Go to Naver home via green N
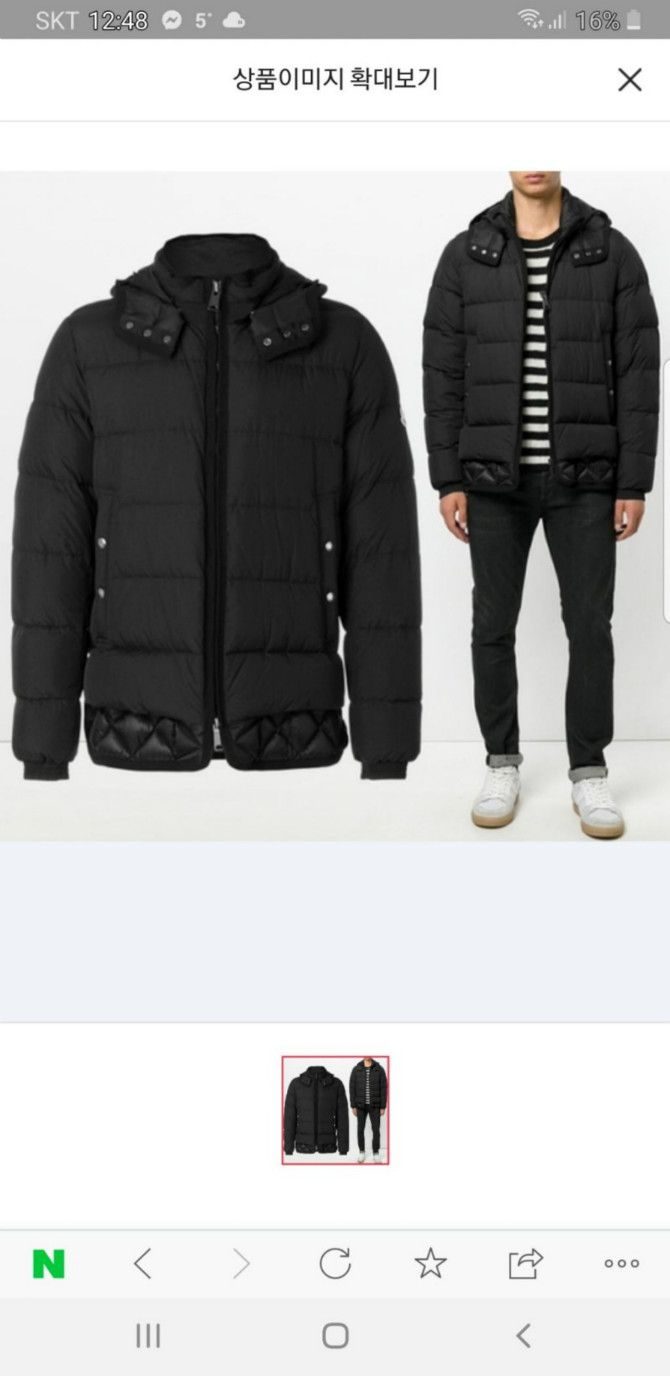Screen dimensions: 670x1376 coord(48,1264)
